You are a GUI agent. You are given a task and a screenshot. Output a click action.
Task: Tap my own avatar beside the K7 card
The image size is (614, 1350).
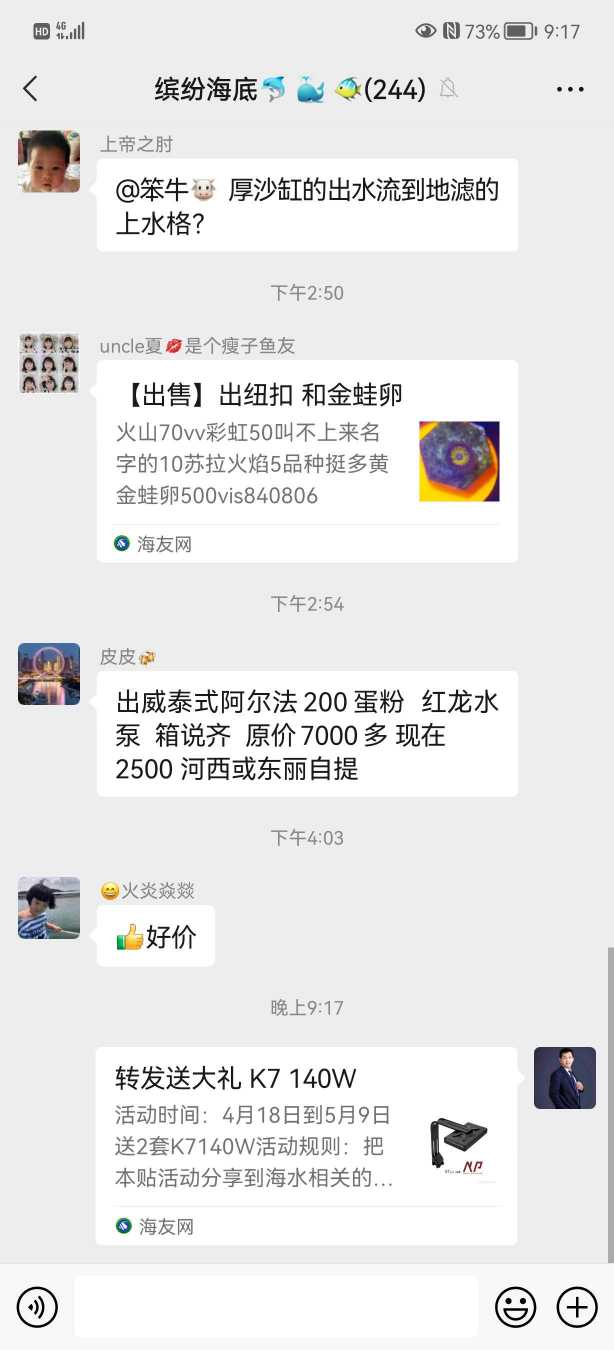565,1078
